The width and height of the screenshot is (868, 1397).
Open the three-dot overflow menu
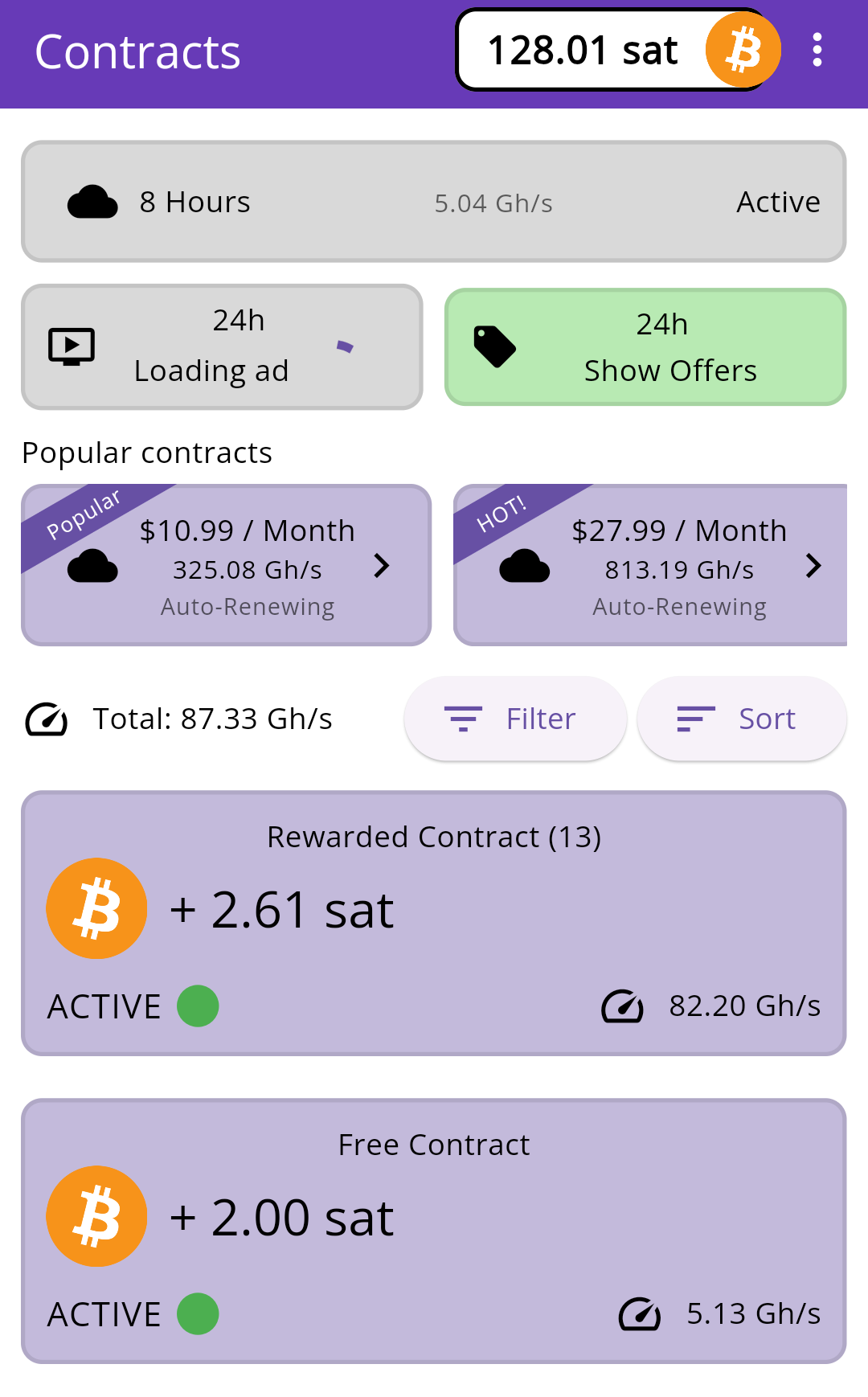817,50
